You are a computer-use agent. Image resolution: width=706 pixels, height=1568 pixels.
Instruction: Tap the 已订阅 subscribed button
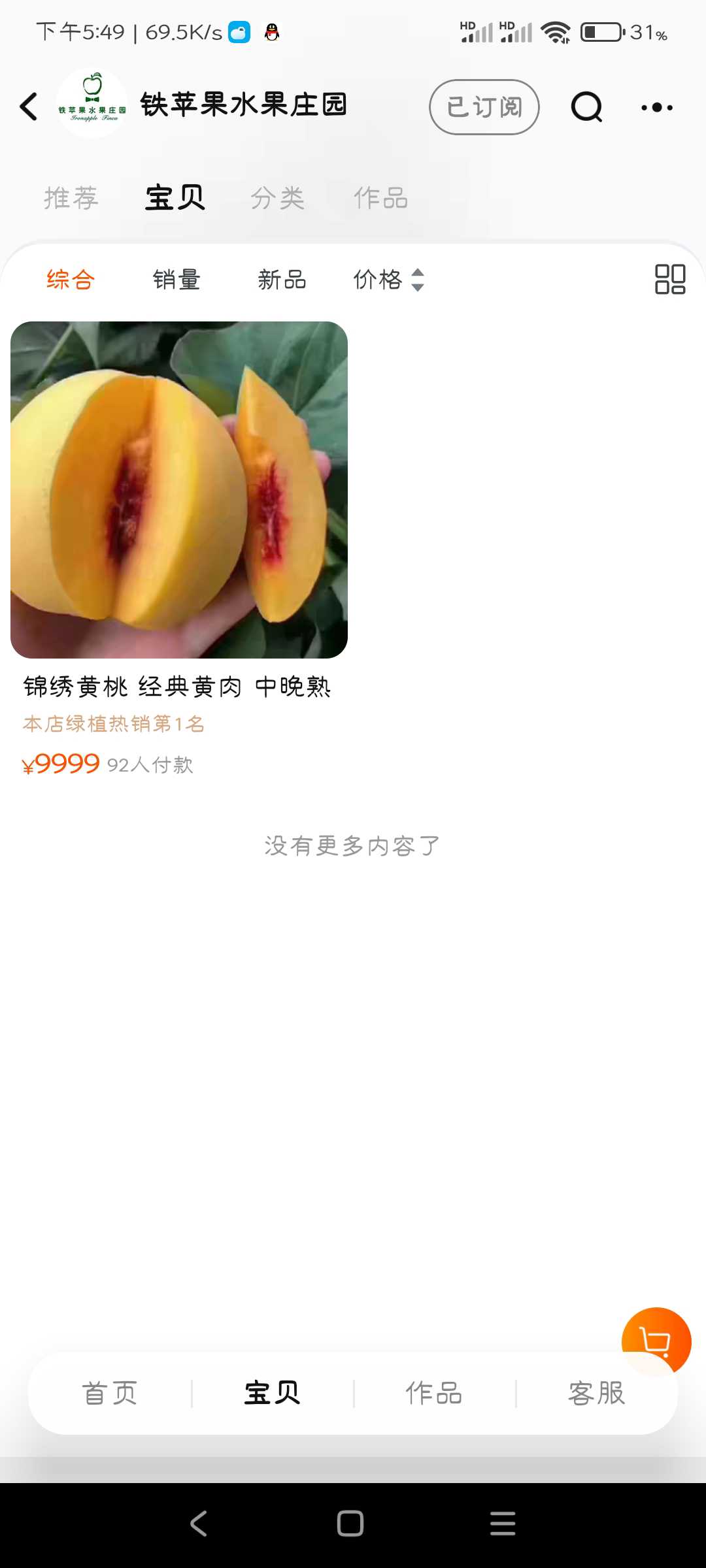click(484, 107)
